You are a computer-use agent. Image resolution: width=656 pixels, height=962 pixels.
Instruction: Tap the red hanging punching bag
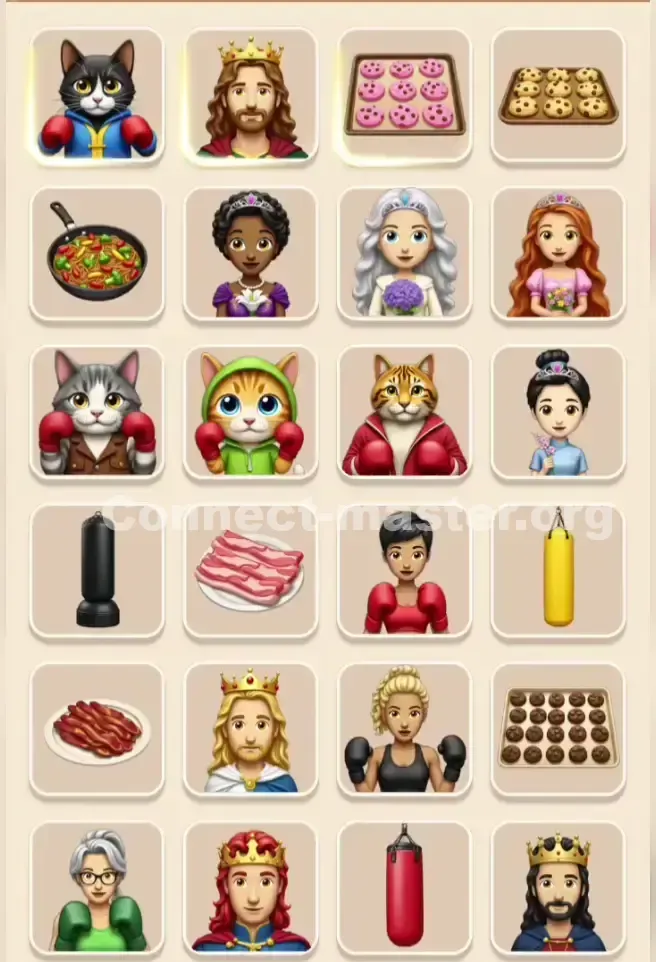(404, 888)
